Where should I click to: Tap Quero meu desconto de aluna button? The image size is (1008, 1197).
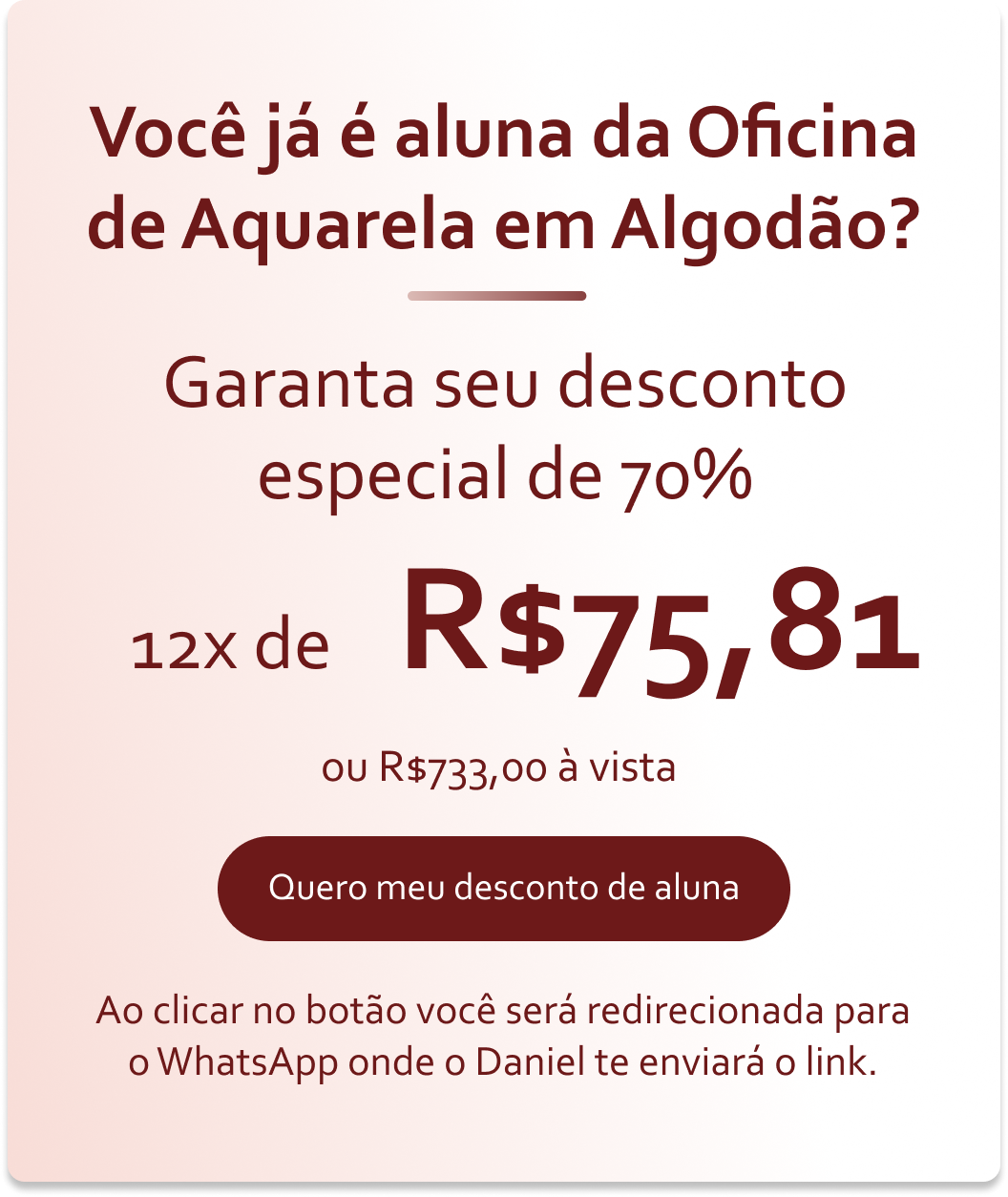[504, 888]
